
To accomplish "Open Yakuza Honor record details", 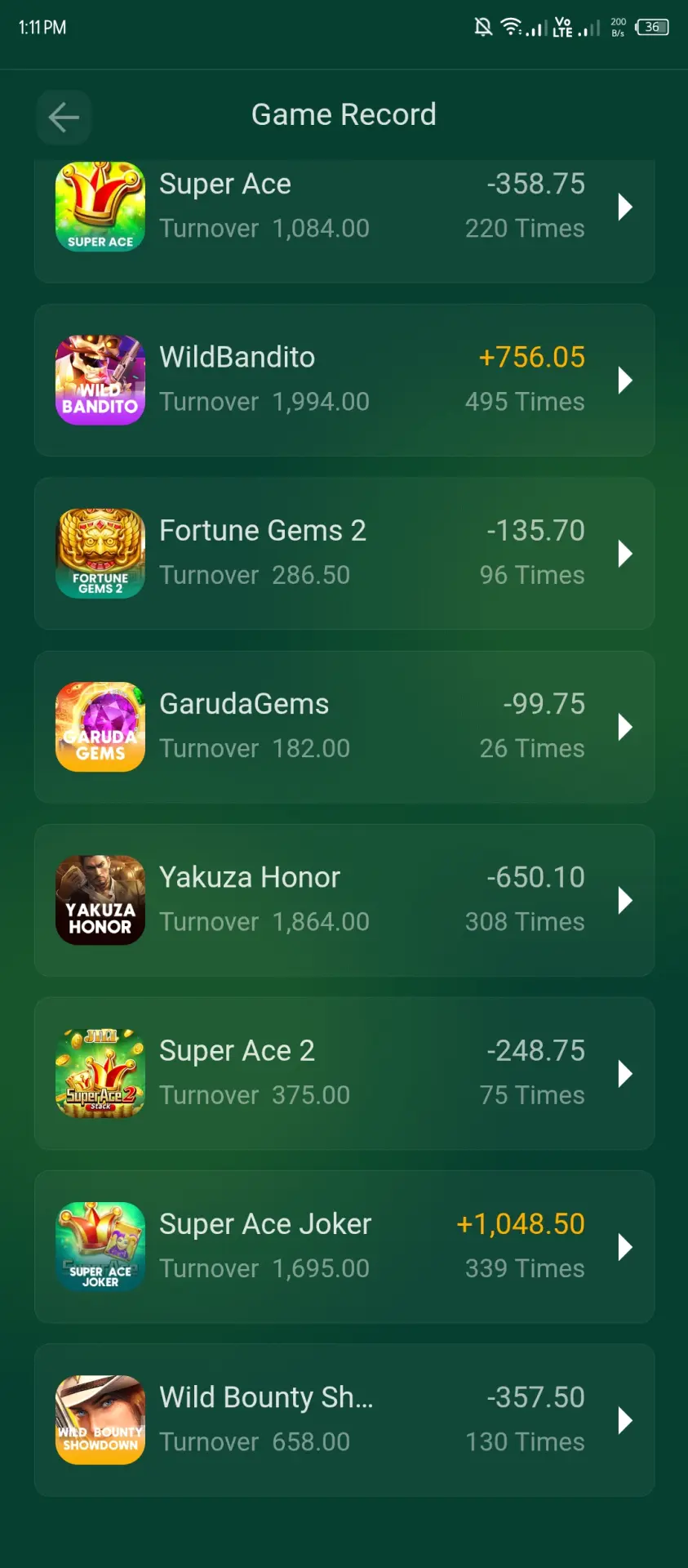I will (344, 901).
